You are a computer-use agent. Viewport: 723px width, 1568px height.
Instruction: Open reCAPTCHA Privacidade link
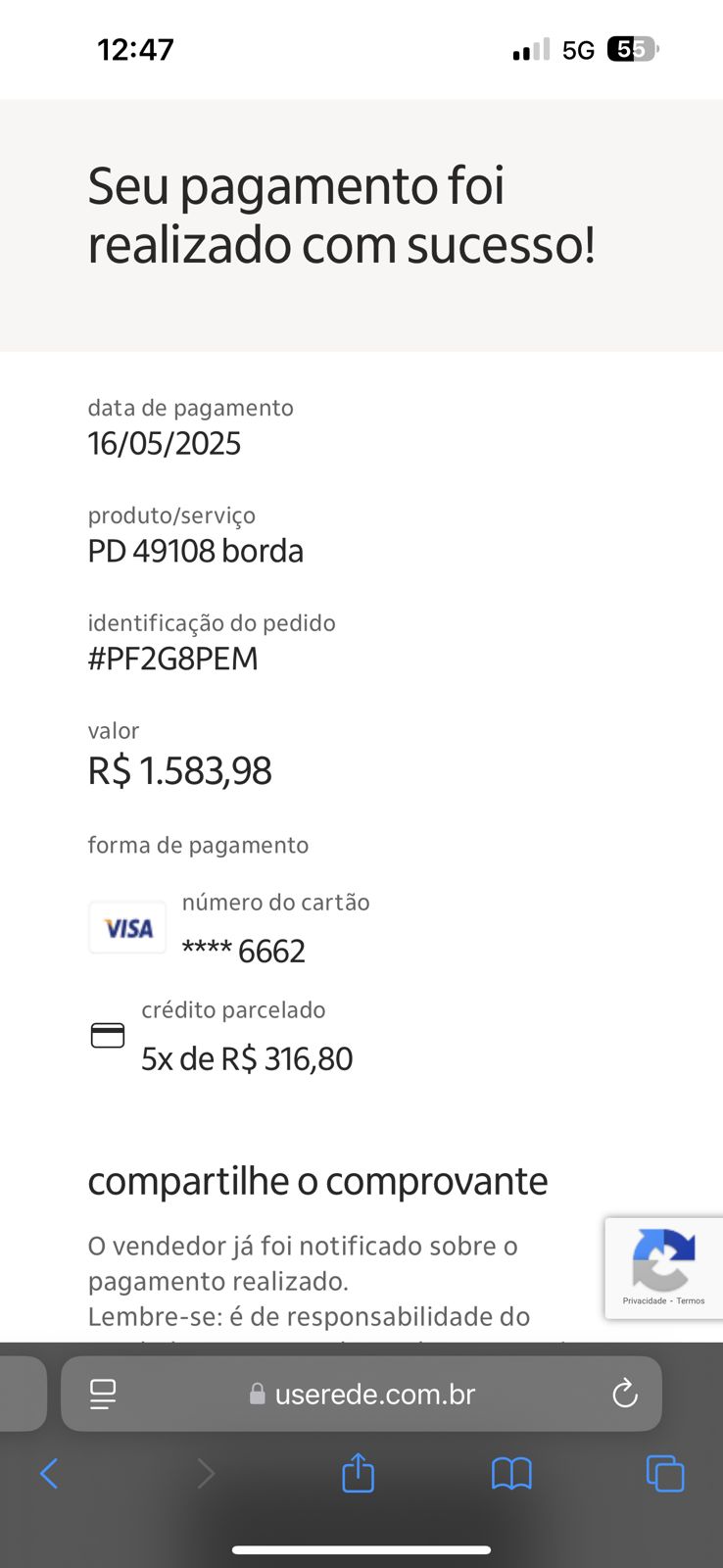click(x=644, y=1301)
